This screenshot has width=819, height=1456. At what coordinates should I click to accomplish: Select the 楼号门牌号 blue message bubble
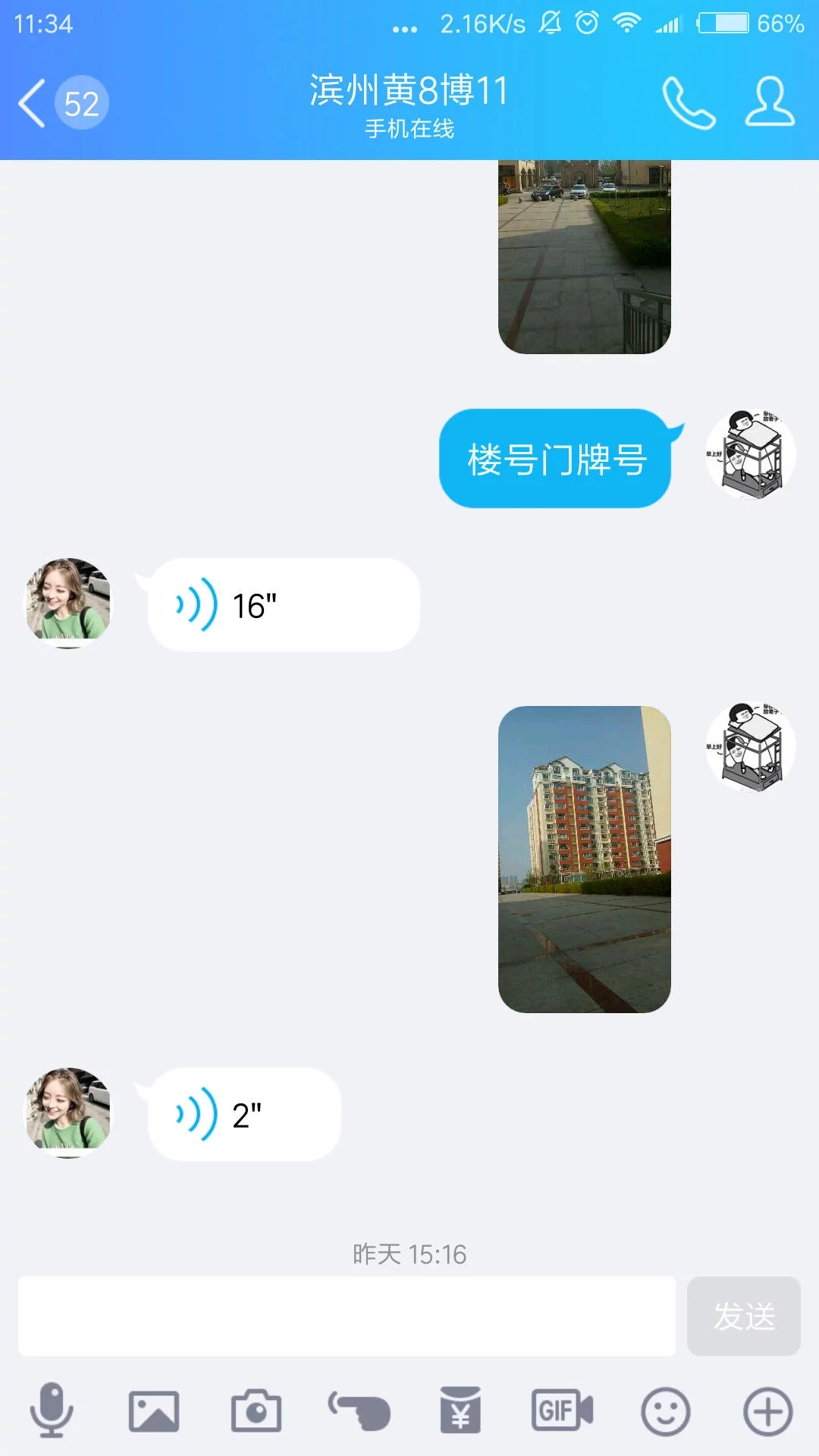pos(554,459)
